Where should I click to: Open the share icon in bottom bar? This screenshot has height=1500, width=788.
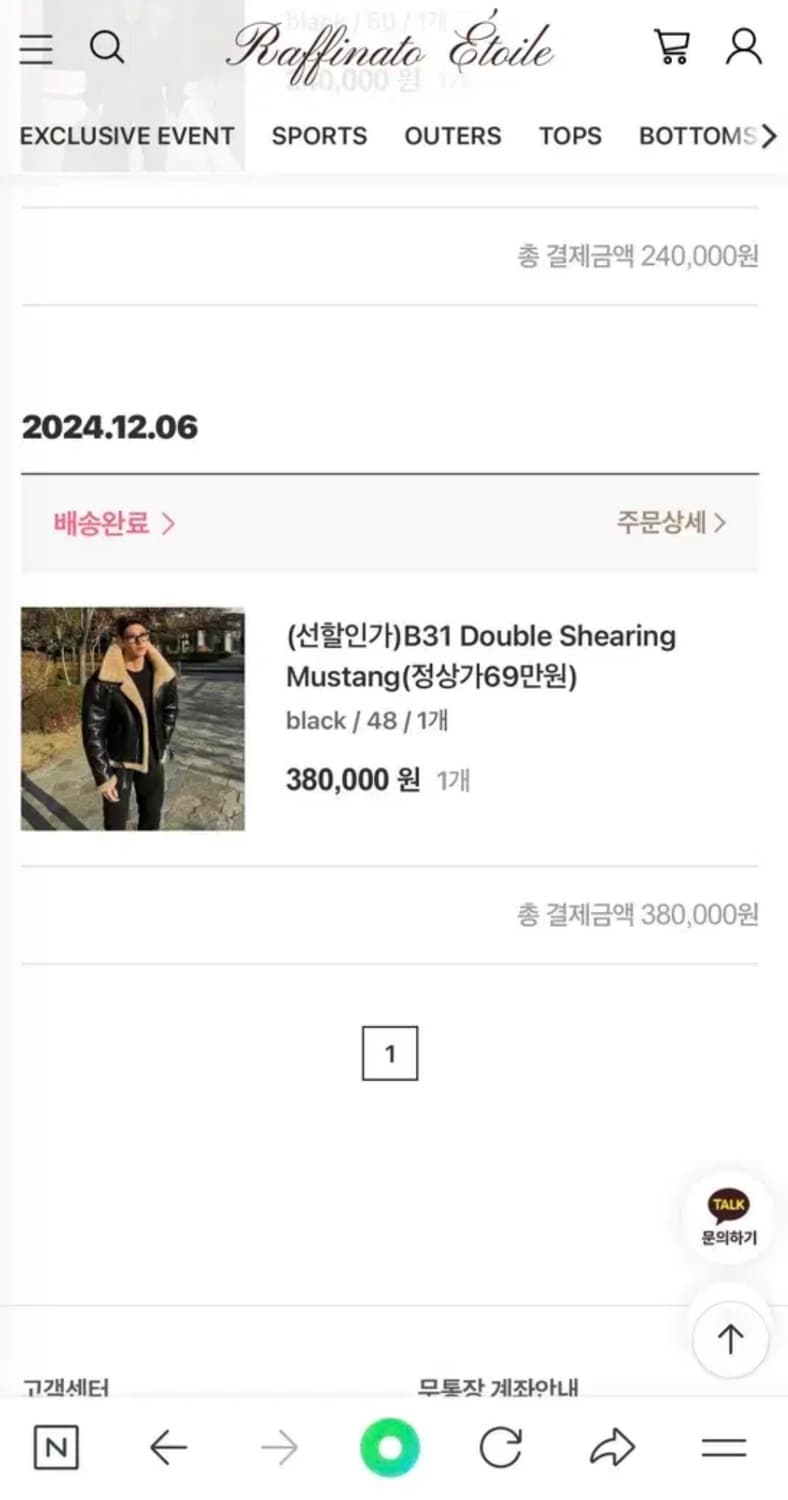613,1446
